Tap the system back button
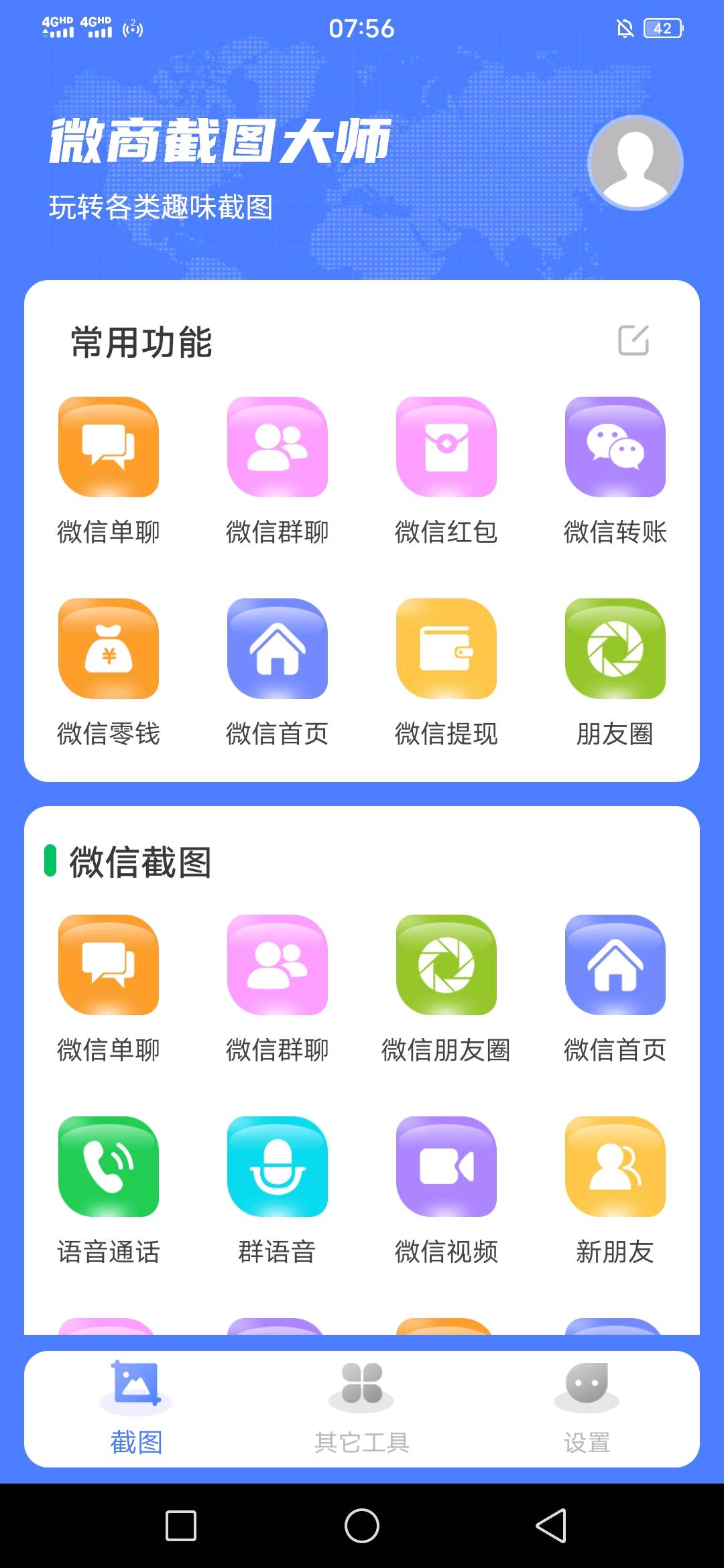Screen dimensions: 724x1568 point(550,1526)
